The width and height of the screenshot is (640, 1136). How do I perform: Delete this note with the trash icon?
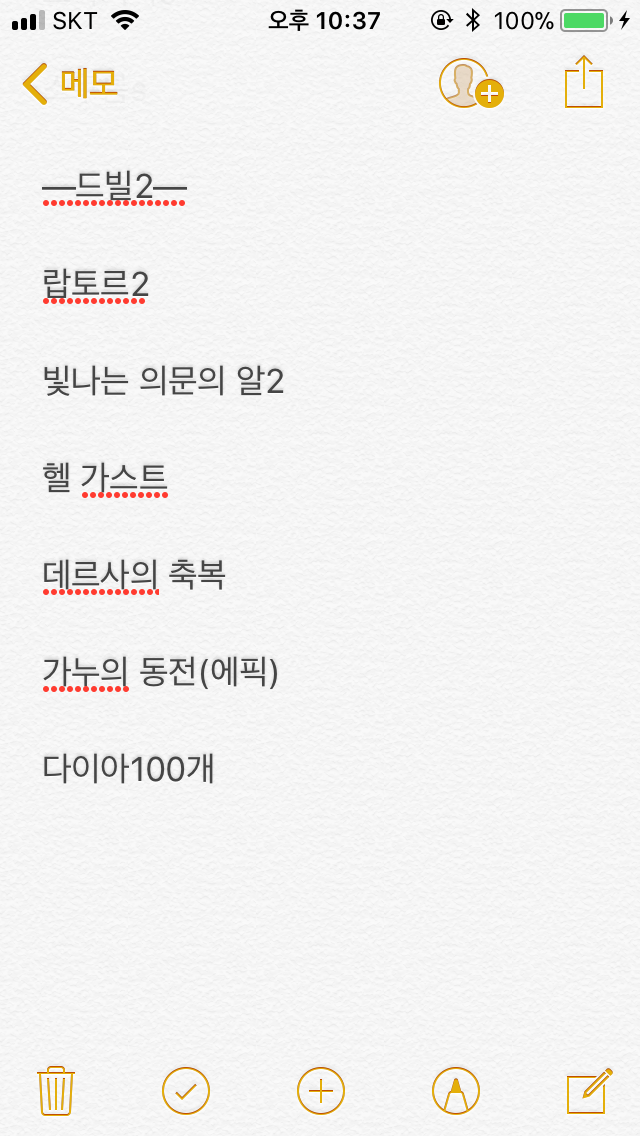56,1090
